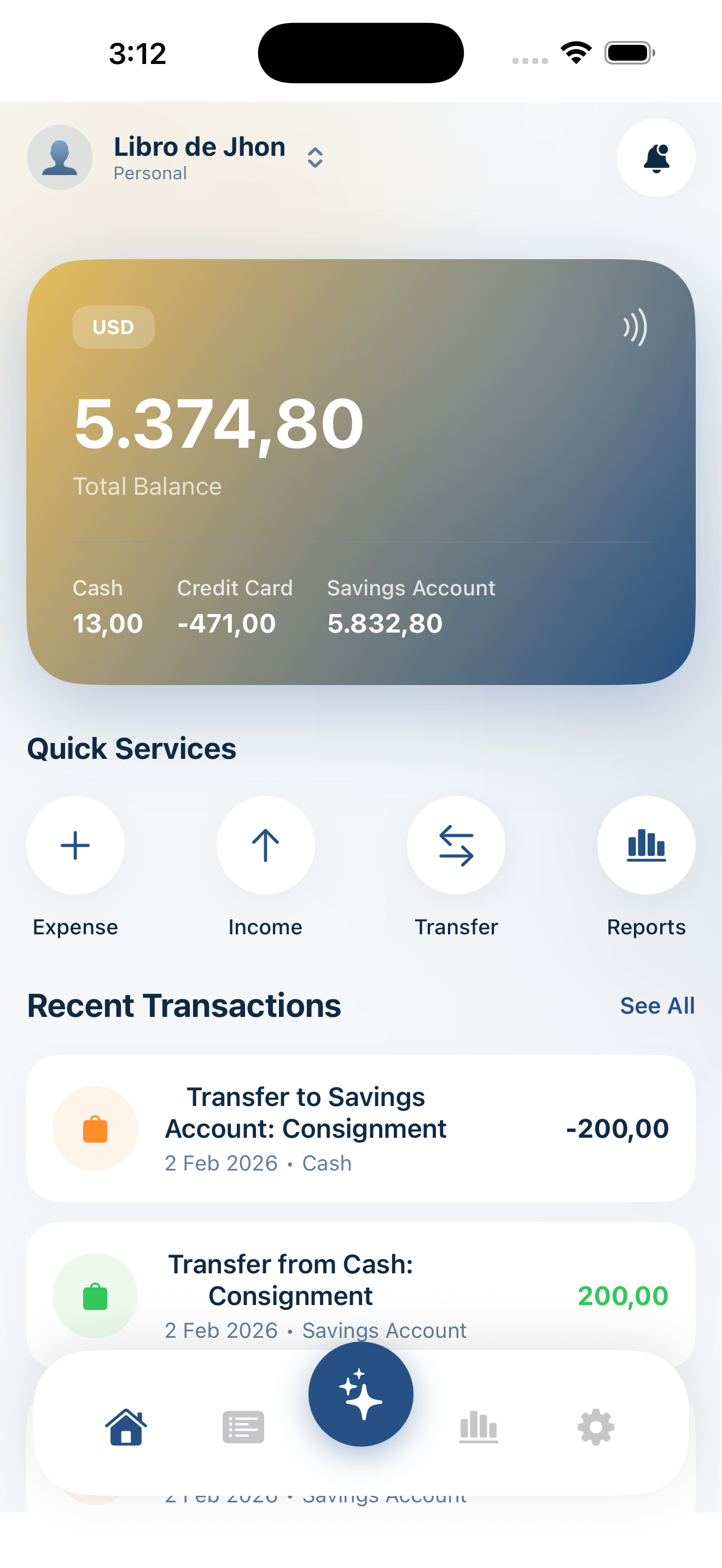Switch to the transactions list tab
The height and width of the screenshot is (1568, 722).
[x=243, y=1427]
